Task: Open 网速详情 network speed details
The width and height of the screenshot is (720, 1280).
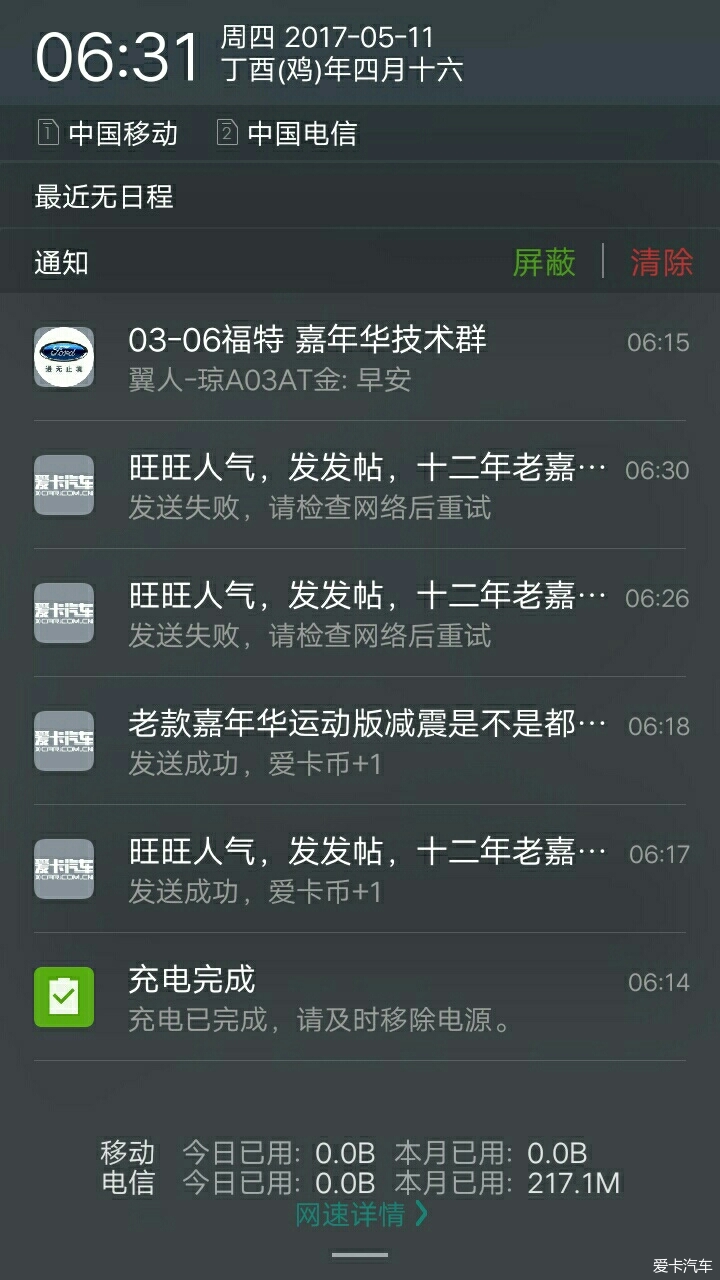Action: tap(361, 1214)
